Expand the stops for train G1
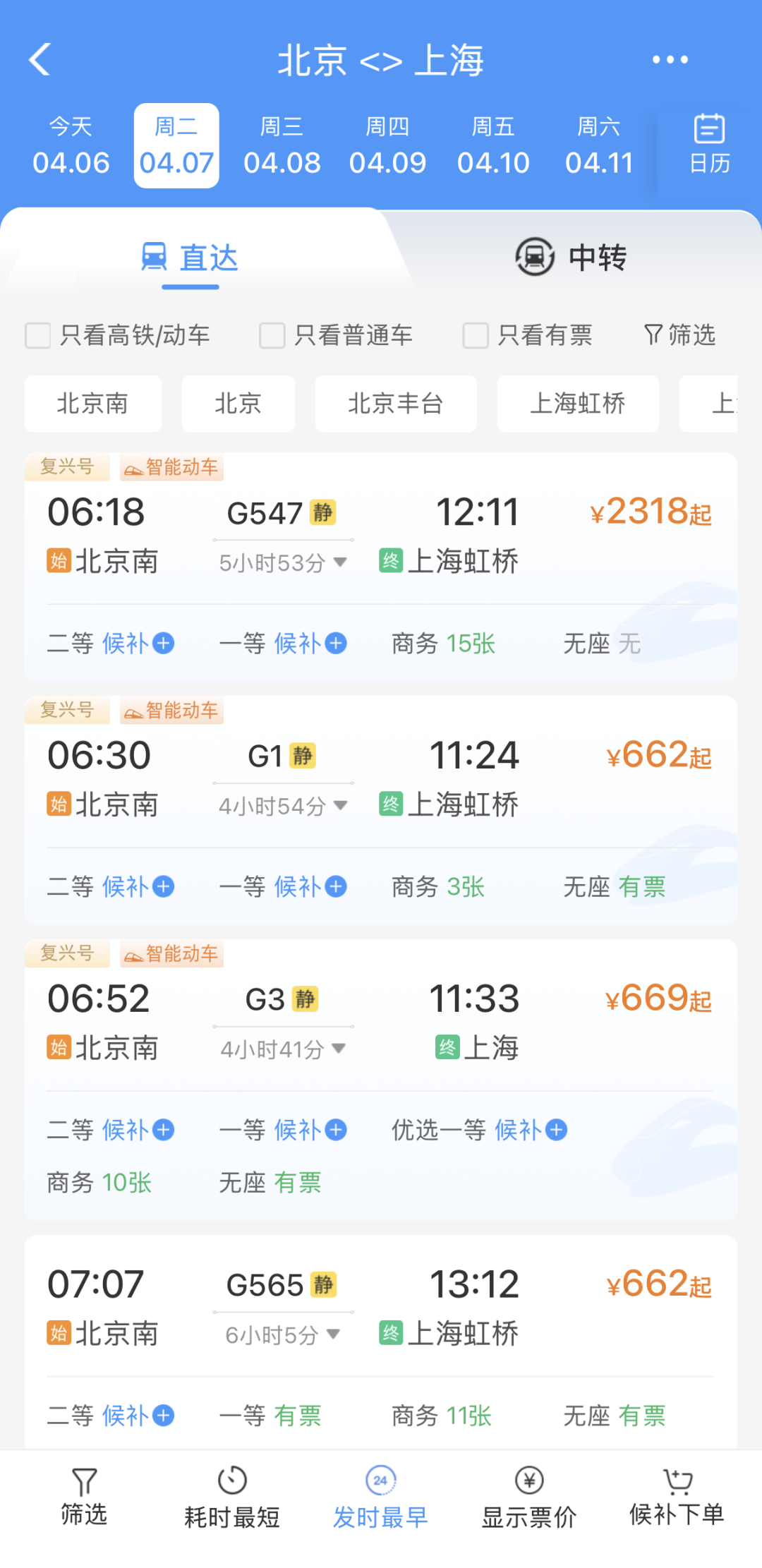Image resolution: width=762 pixels, height=1568 pixels. click(x=282, y=806)
